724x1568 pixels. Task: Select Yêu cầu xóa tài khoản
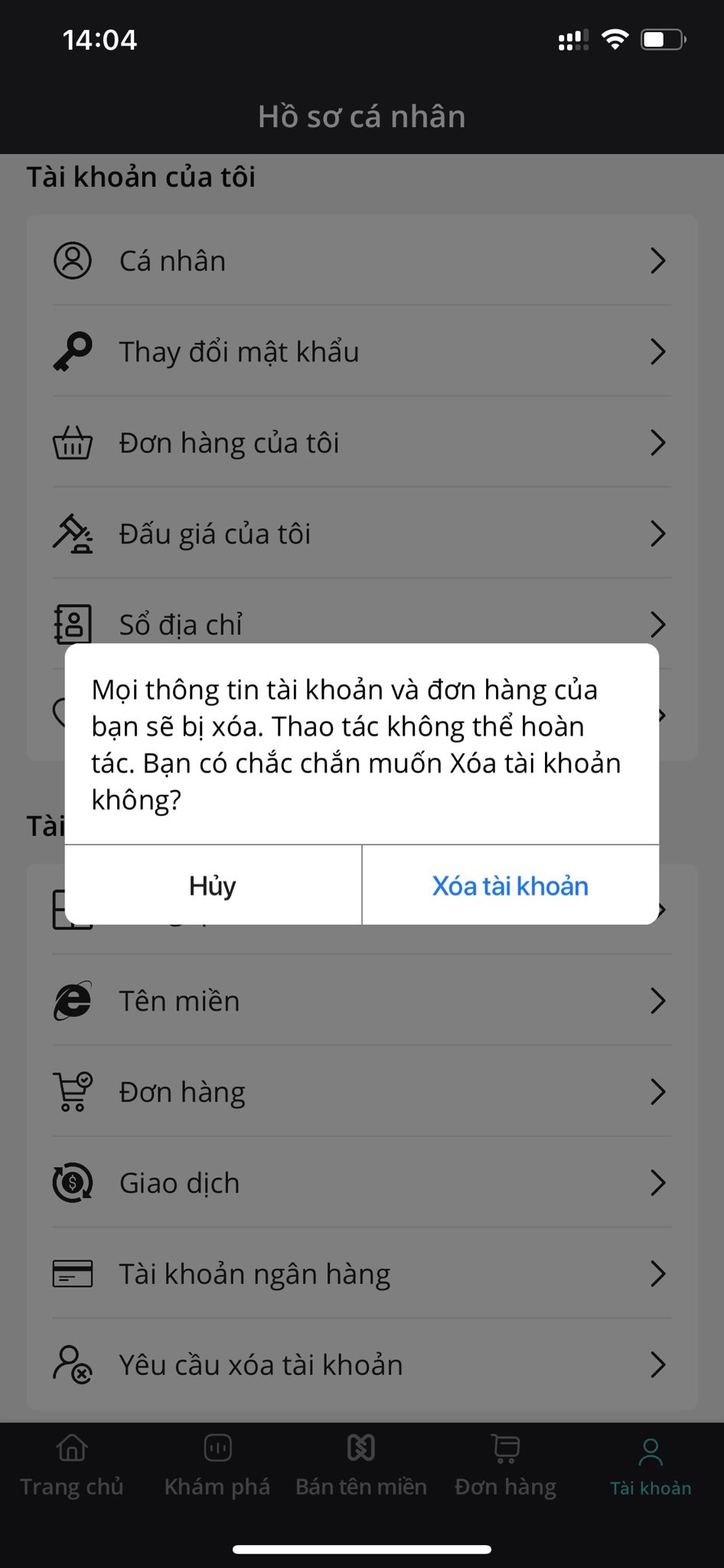pos(361,1365)
